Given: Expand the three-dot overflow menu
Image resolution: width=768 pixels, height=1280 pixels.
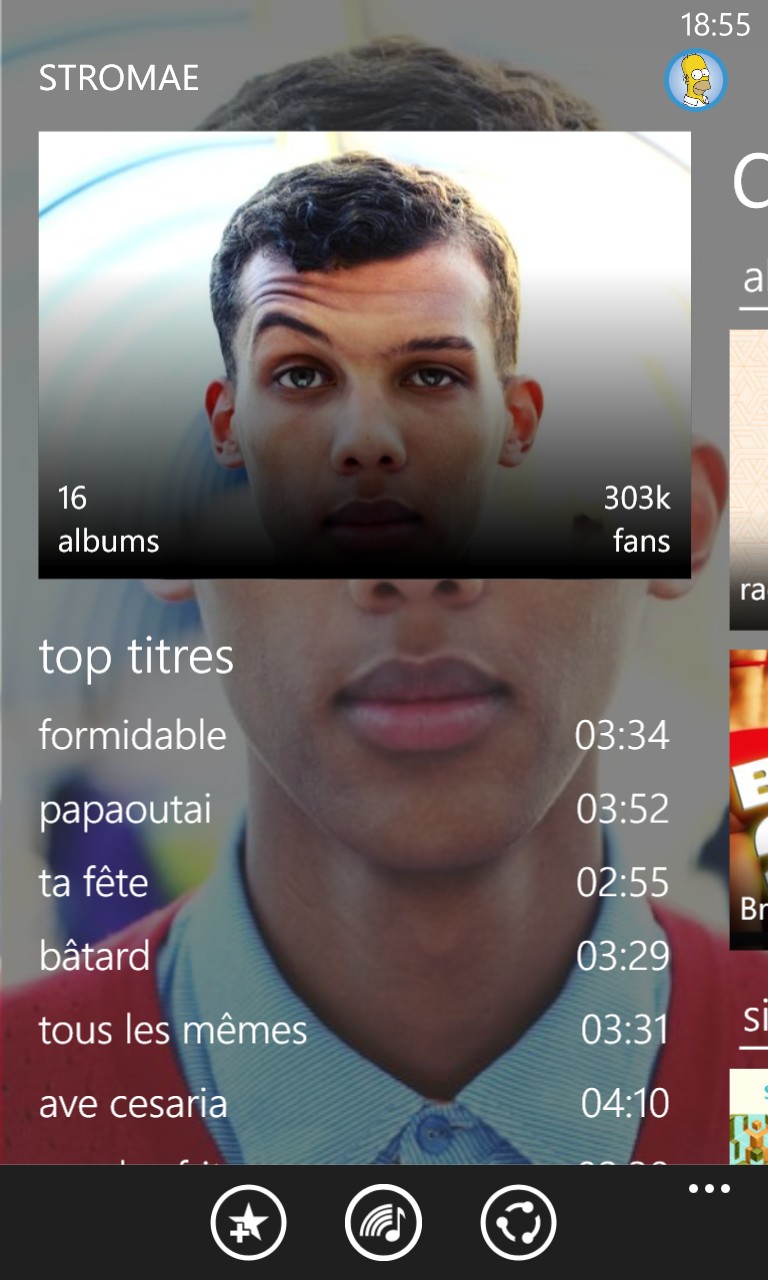Looking at the screenshot, I should (x=709, y=1189).
